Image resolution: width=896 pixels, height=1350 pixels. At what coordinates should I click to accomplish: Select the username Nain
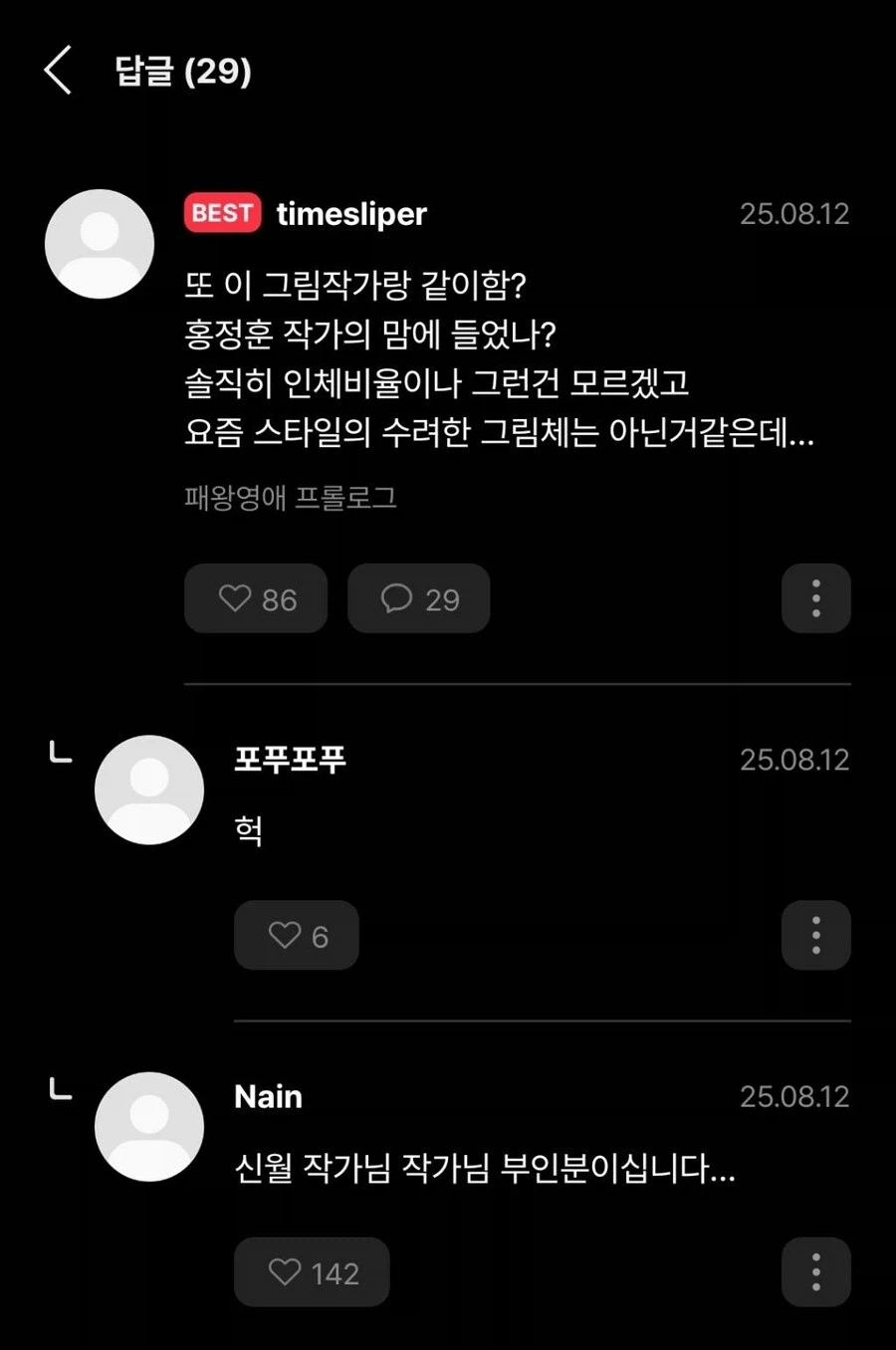(267, 1096)
